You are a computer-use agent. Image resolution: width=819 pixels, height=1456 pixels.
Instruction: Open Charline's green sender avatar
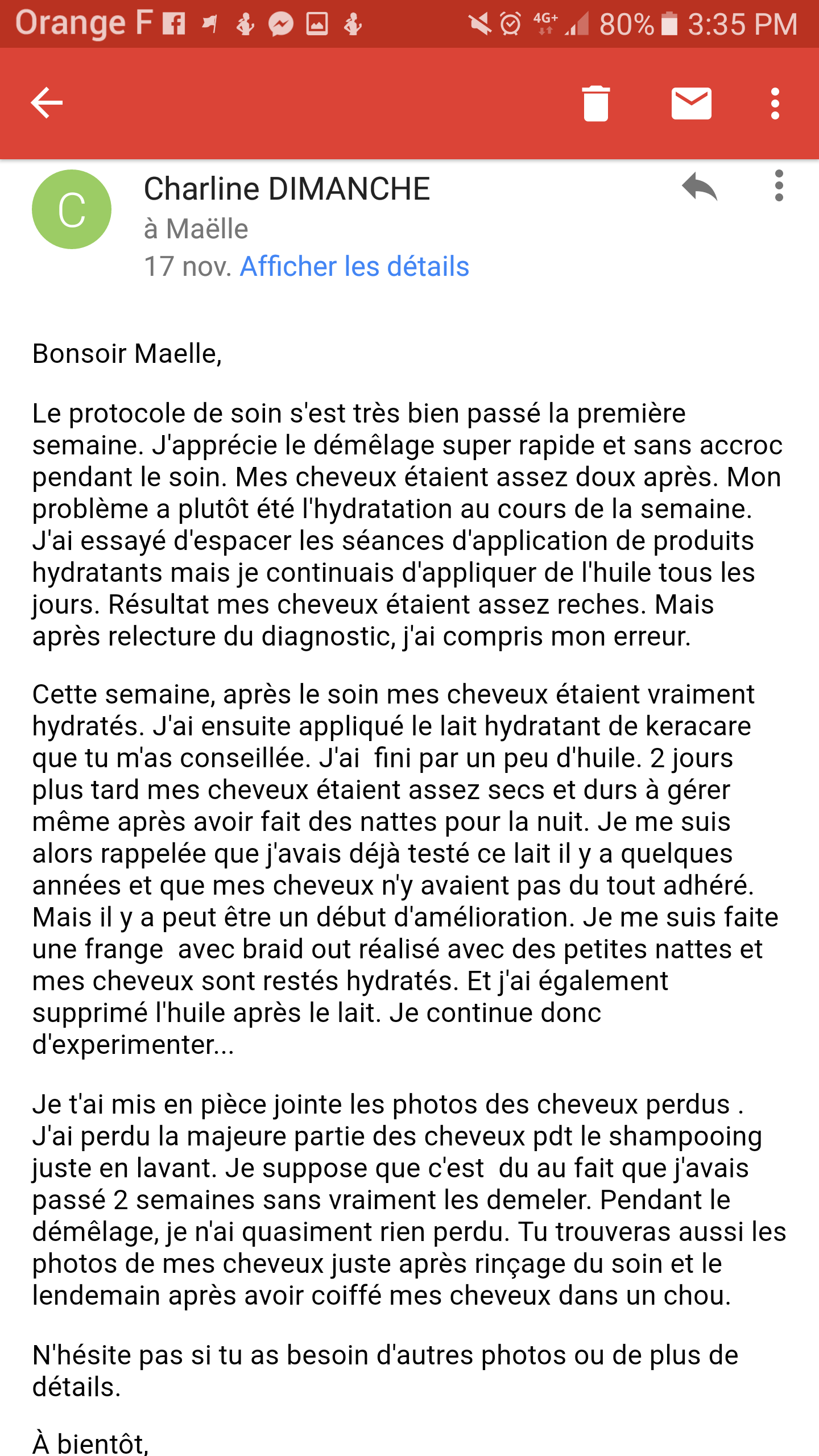(72, 209)
